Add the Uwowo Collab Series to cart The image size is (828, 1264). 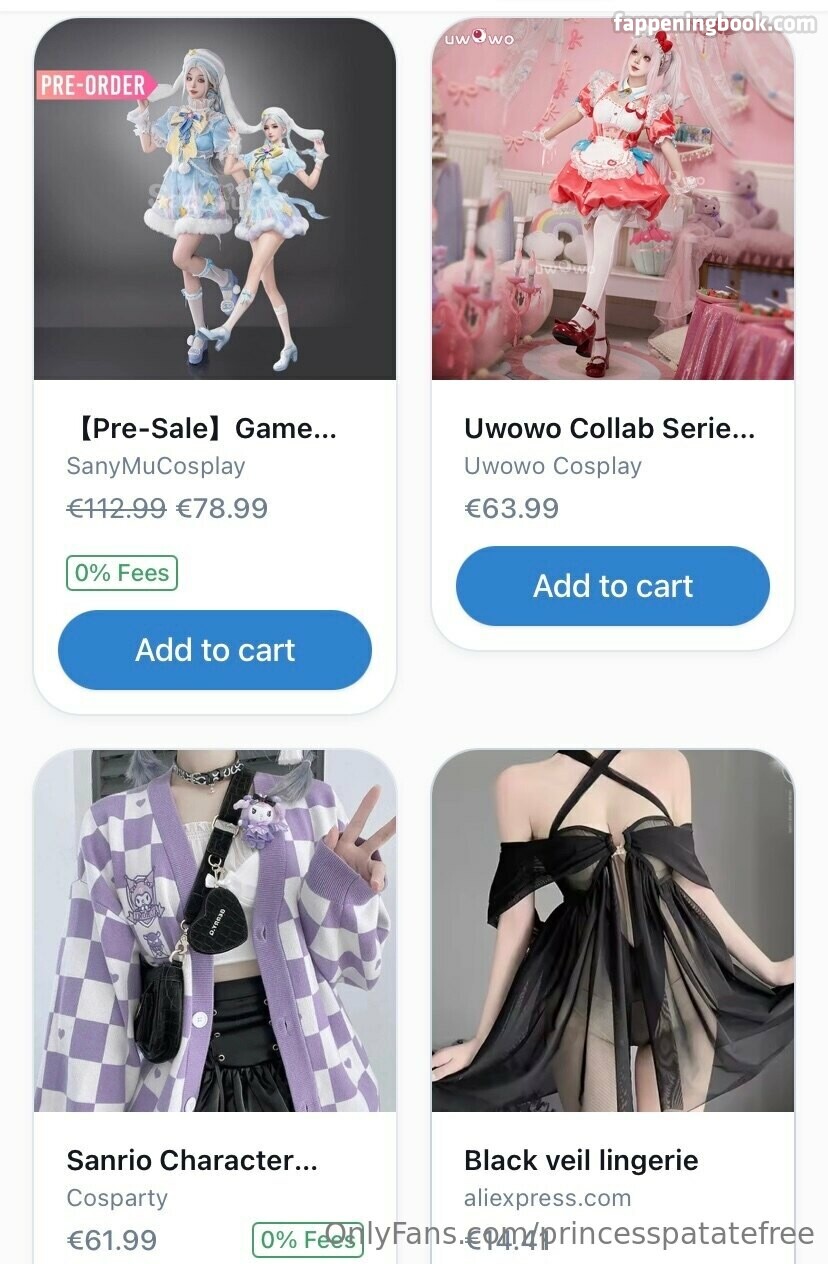pyautogui.click(x=612, y=586)
